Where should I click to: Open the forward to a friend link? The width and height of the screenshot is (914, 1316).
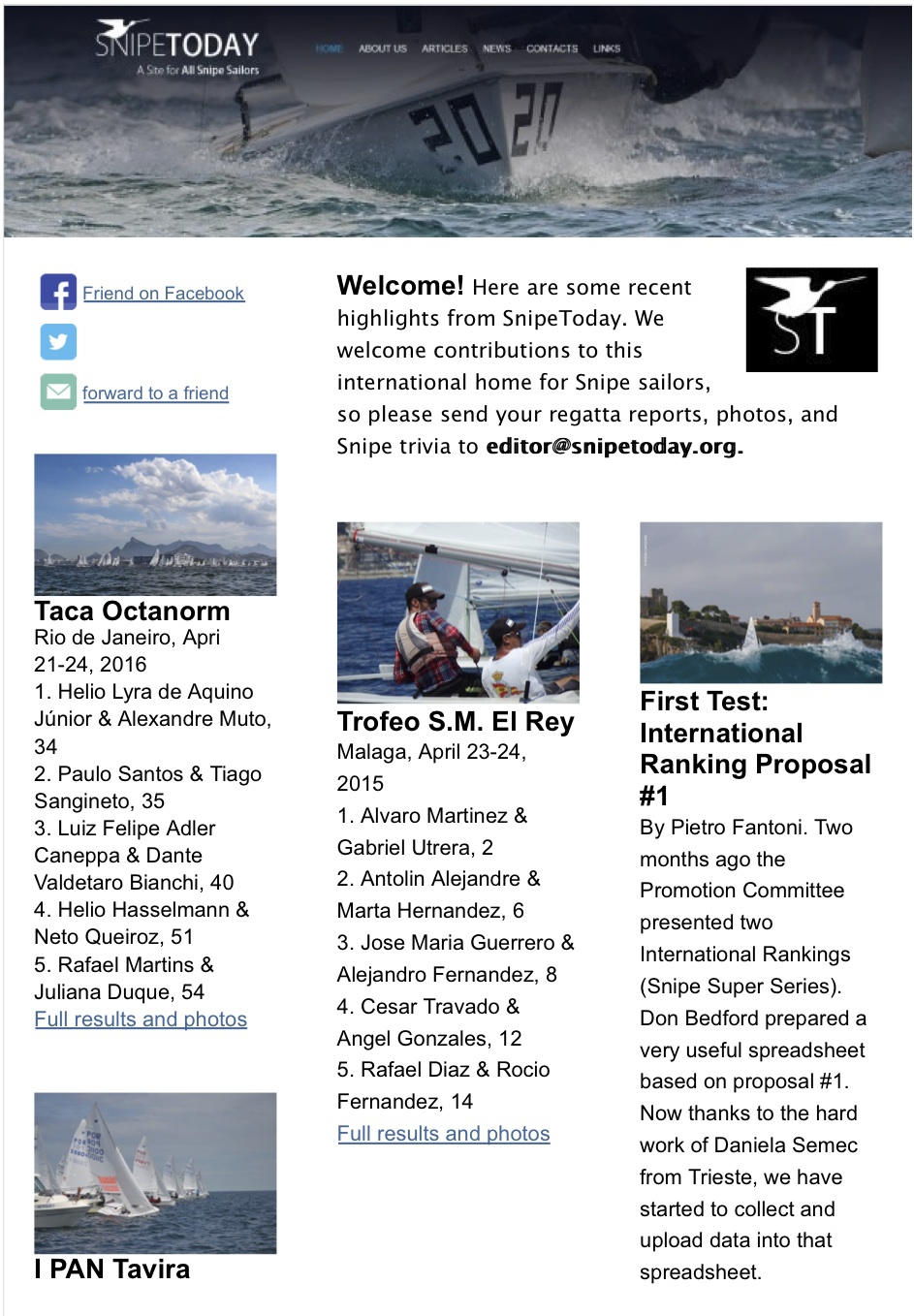click(x=155, y=393)
